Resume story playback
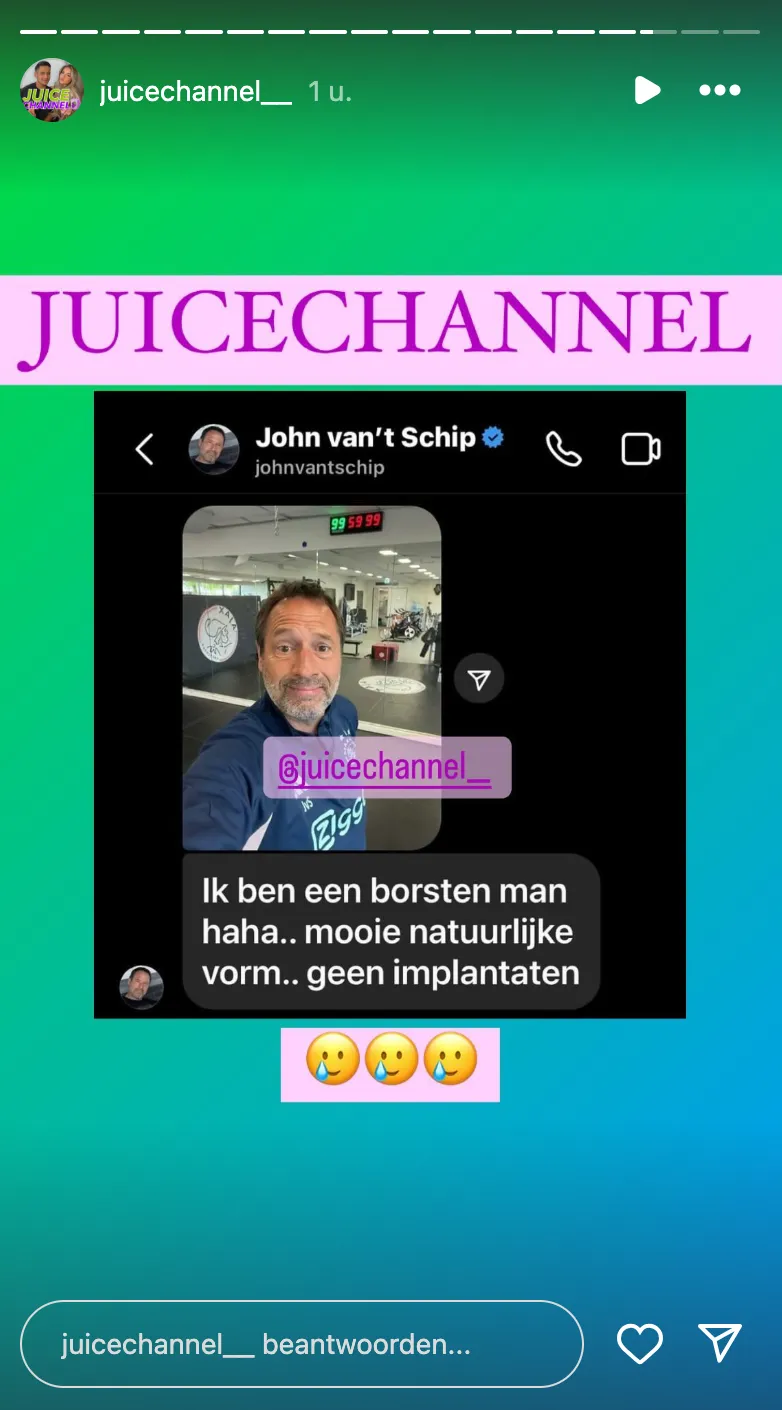Screen dimensions: 782x1410 647,91
